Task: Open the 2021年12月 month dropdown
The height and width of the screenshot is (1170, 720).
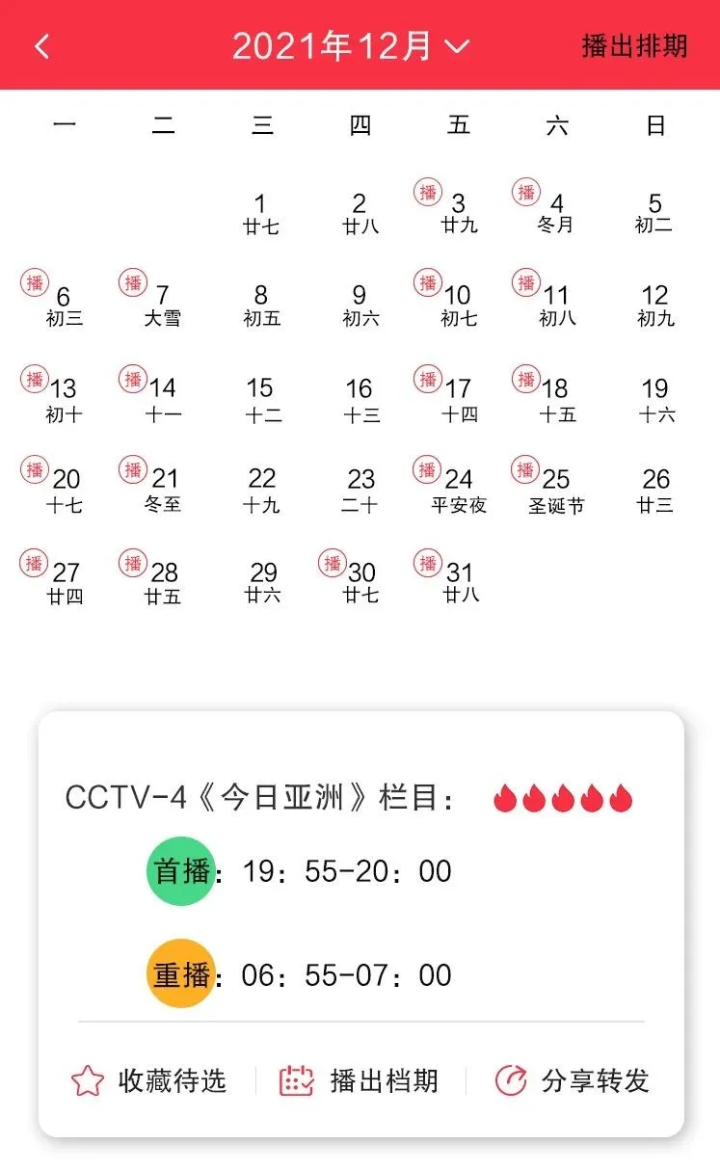Action: 351,46
